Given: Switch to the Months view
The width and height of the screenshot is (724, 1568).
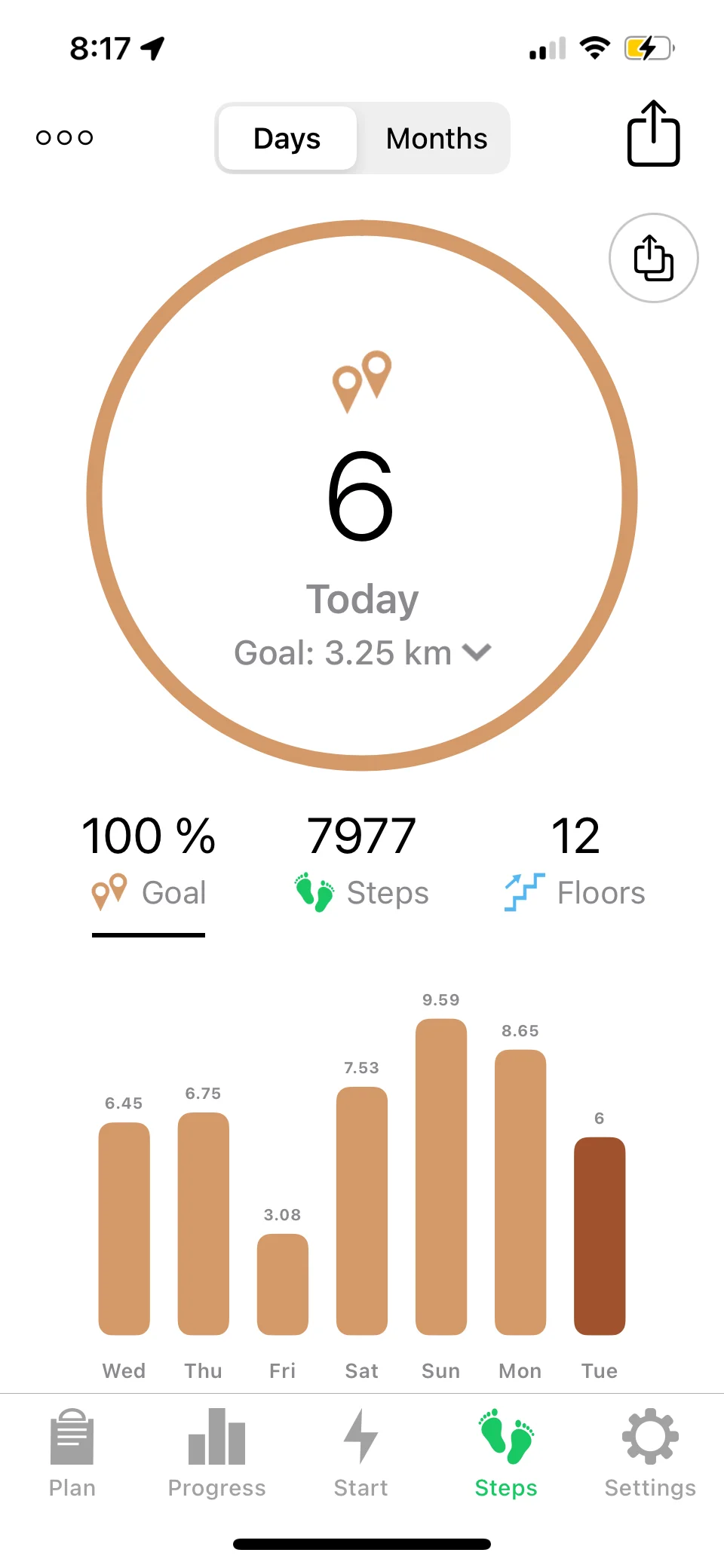Looking at the screenshot, I should 436,139.
